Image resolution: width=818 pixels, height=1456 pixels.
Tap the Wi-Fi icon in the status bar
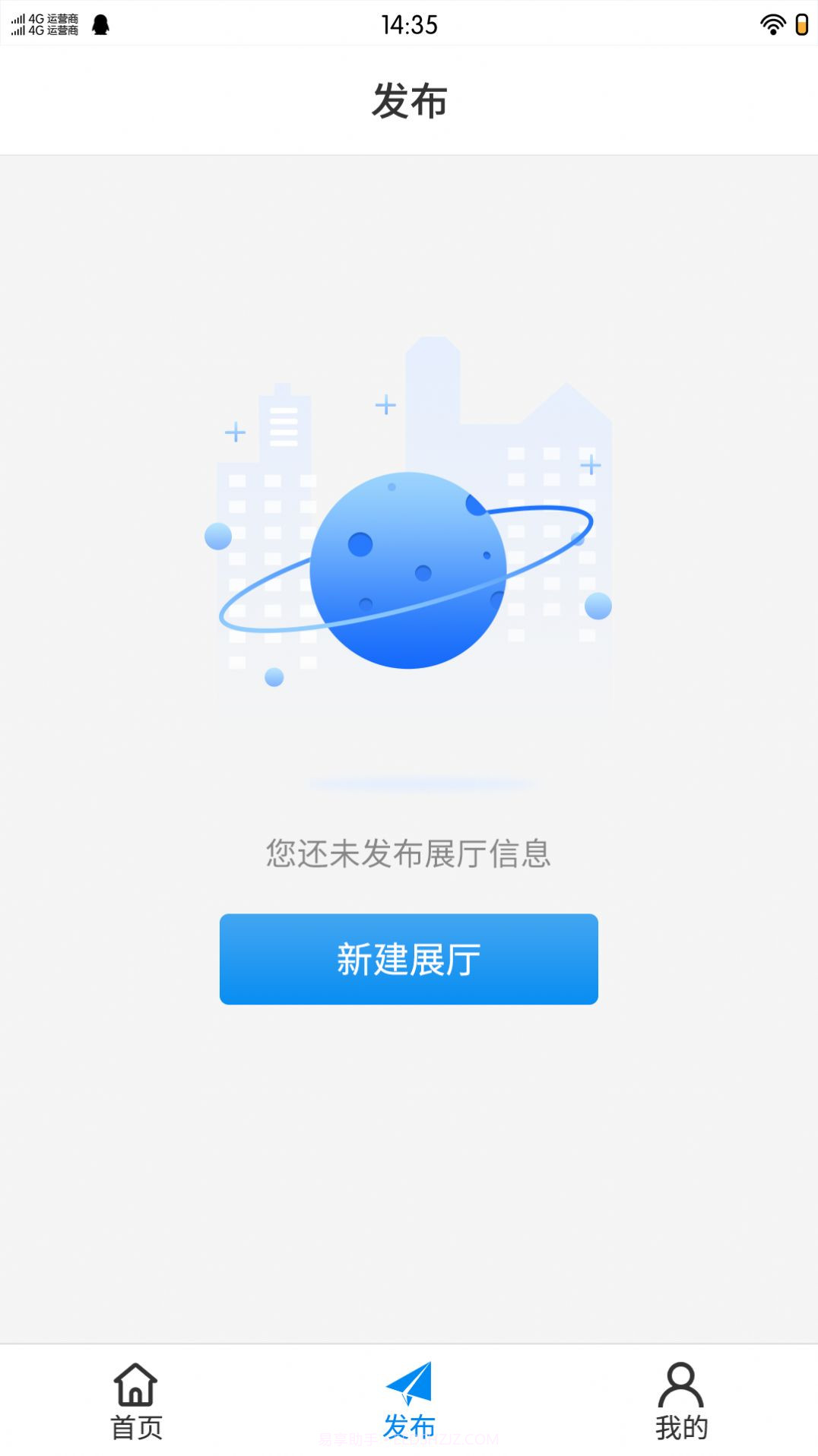point(771,23)
